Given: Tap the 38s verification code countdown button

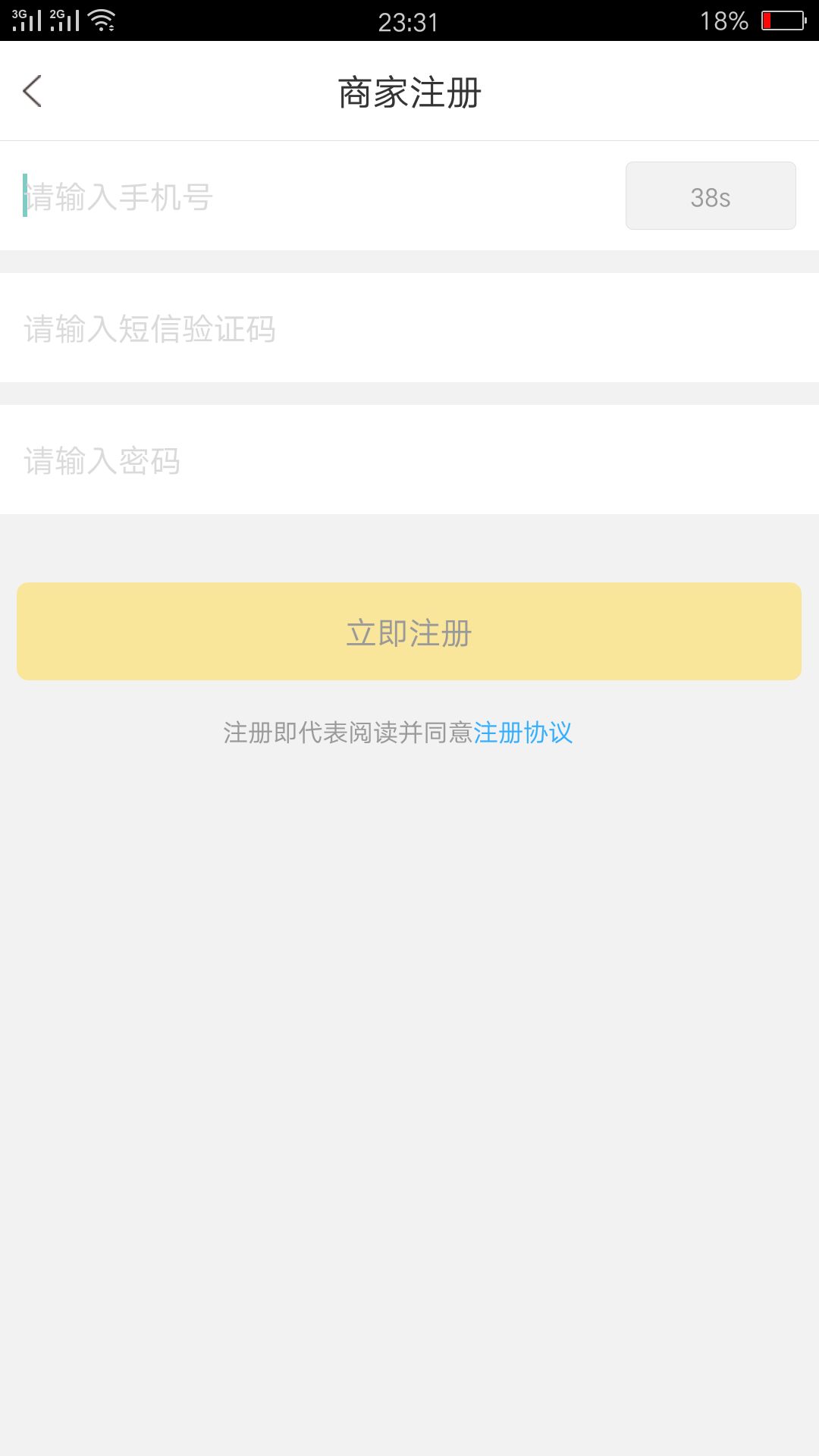Looking at the screenshot, I should click(x=710, y=196).
